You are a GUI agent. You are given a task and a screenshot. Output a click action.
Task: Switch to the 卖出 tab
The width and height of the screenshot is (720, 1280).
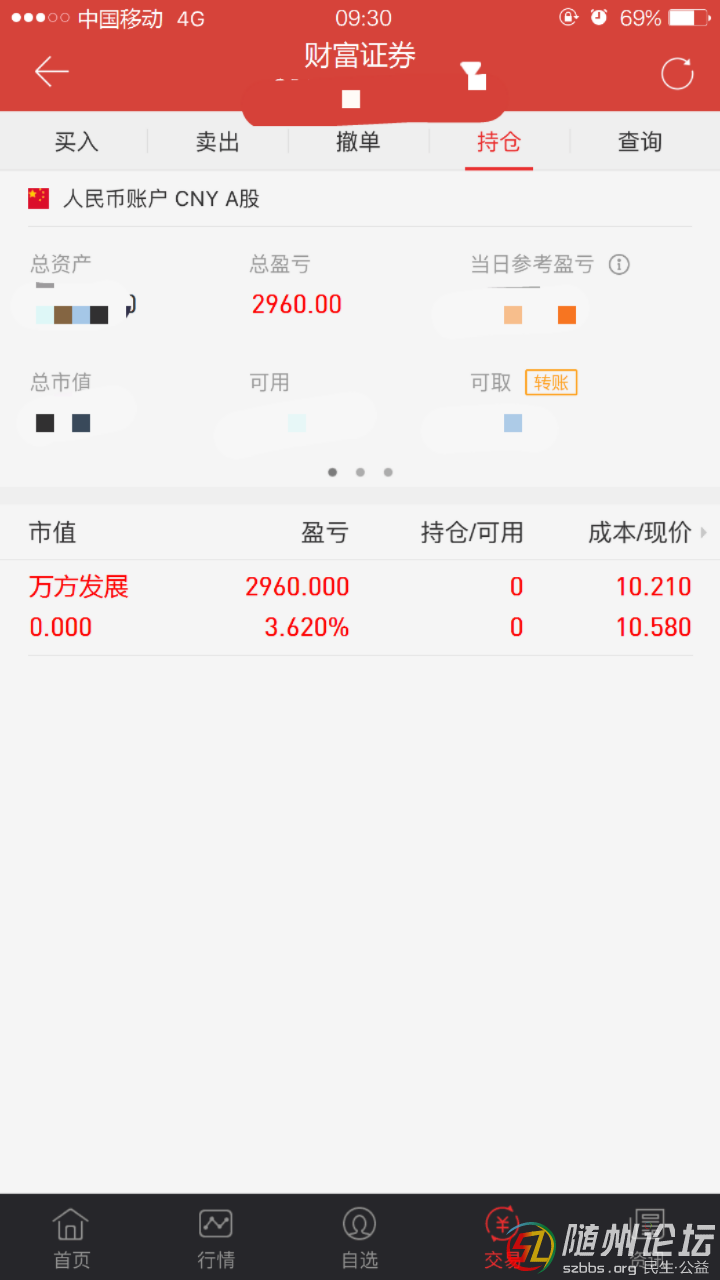(x=217, y=142)
